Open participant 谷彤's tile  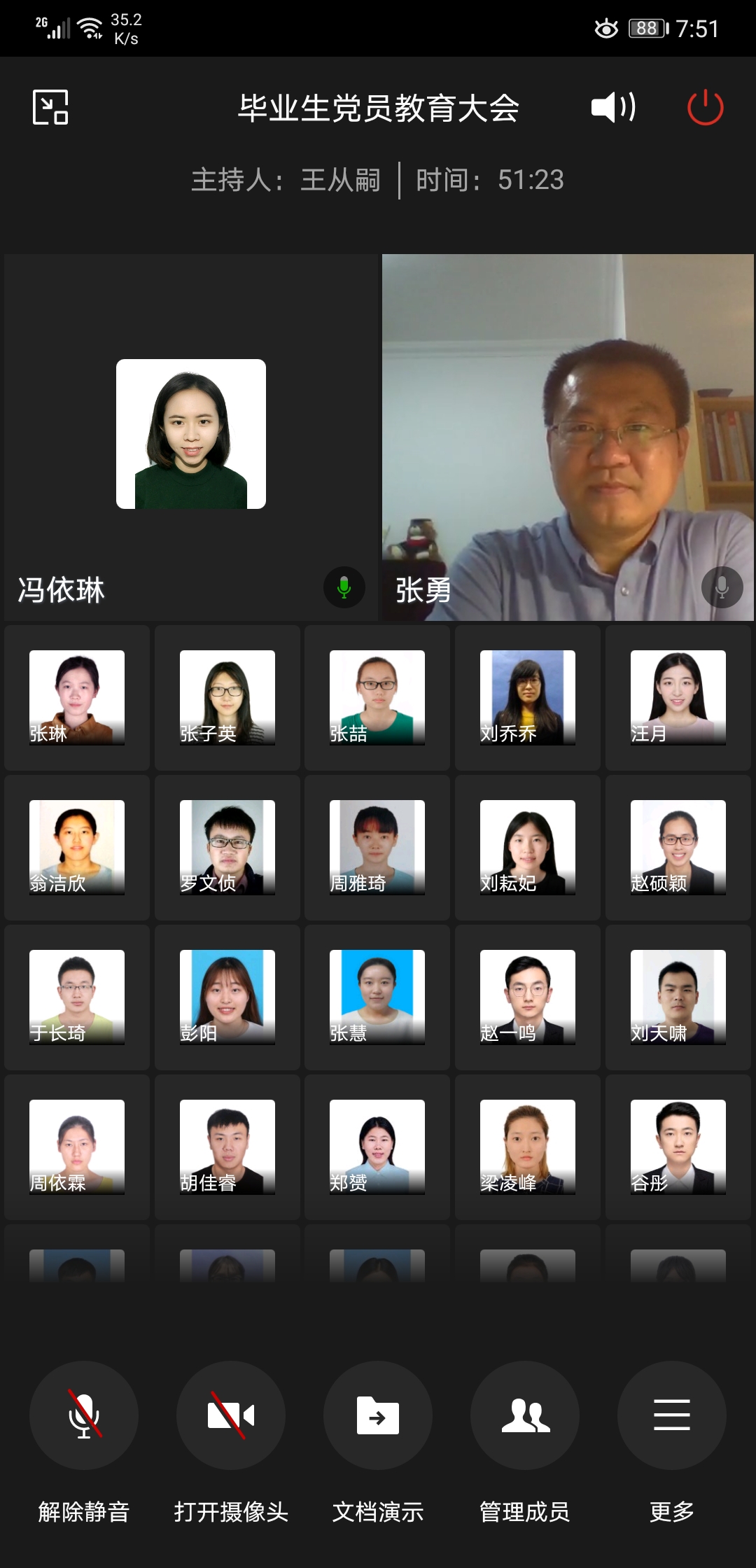point(678,1147)
